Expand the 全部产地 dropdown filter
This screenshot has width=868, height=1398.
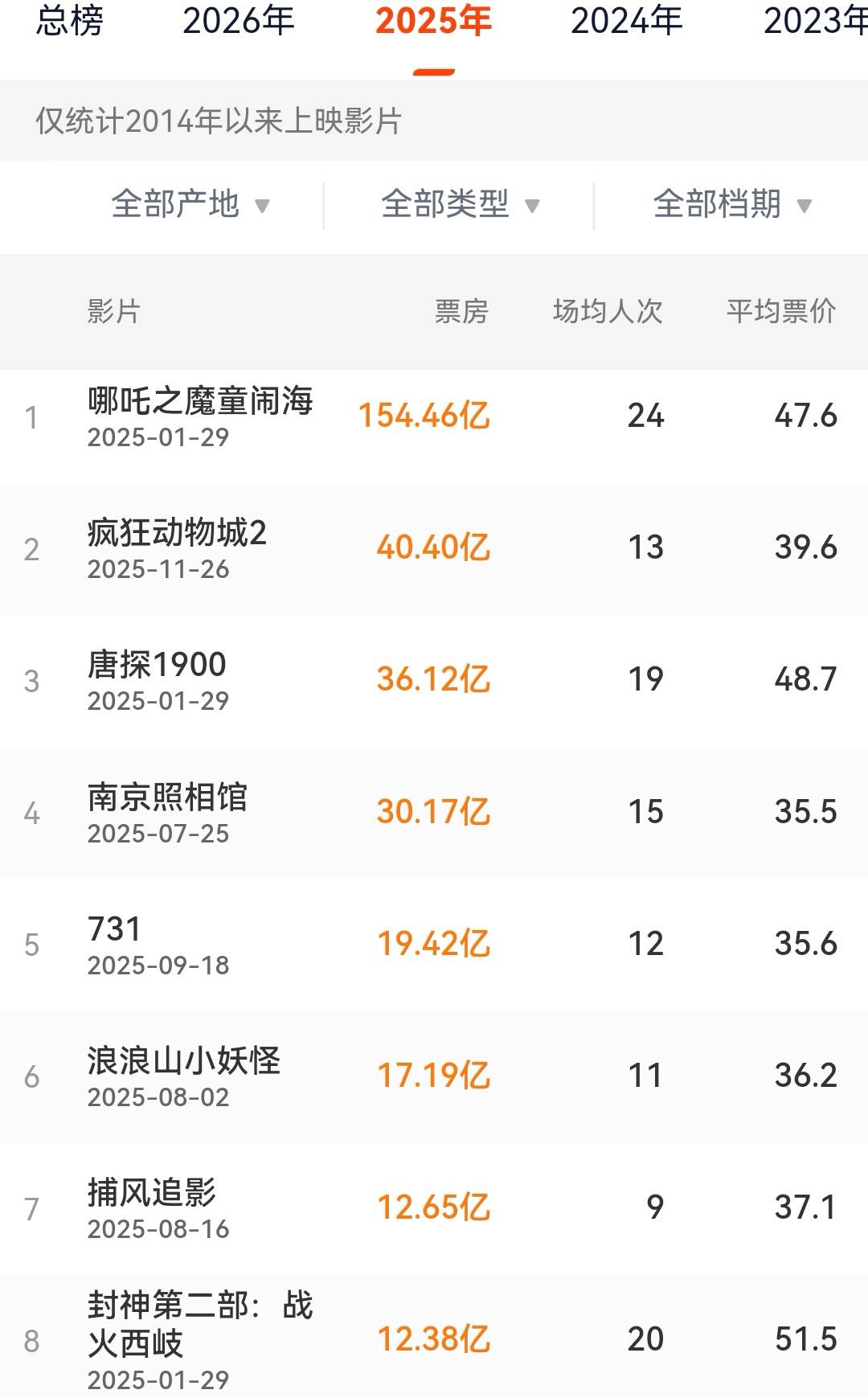[190, 204]
